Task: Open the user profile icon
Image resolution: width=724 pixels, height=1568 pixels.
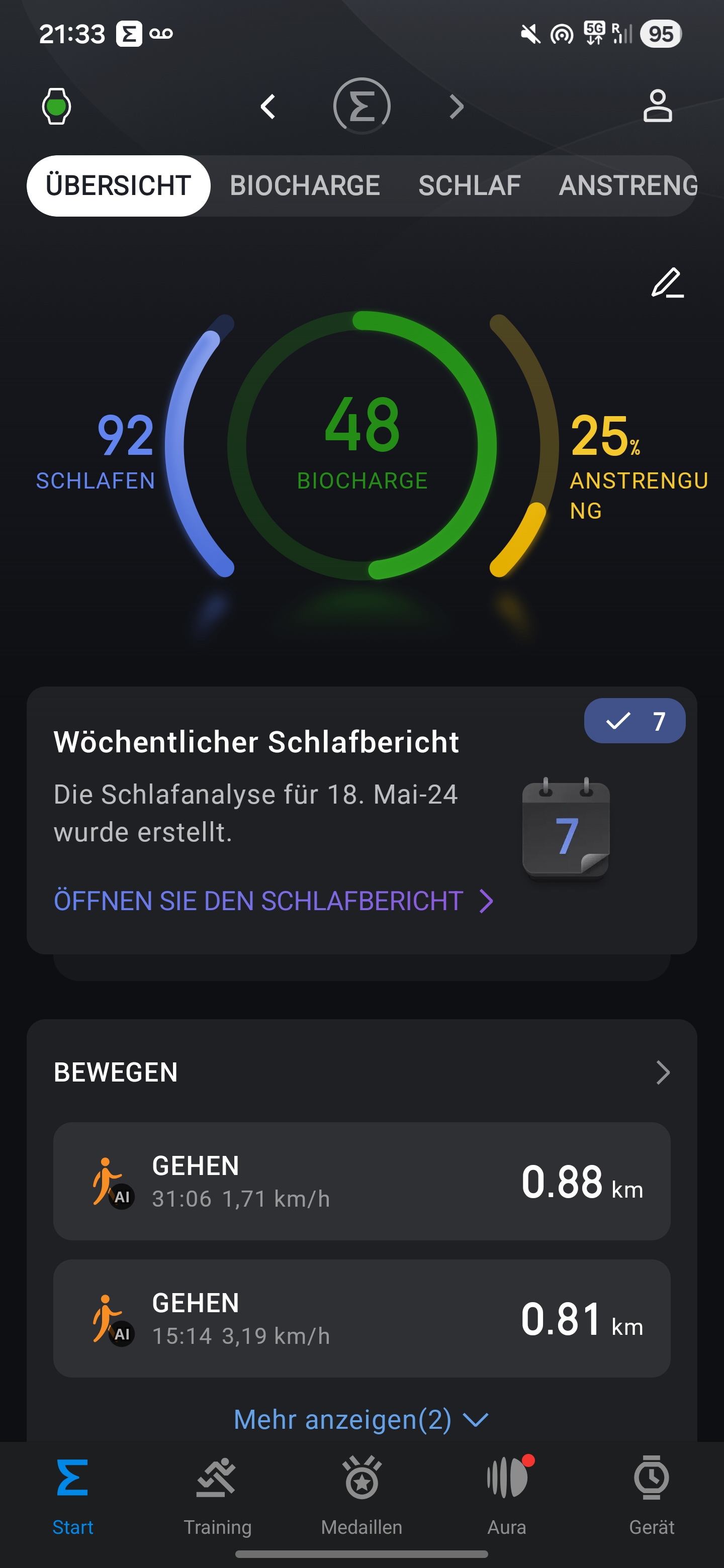Action: click(x=658, y=106)
